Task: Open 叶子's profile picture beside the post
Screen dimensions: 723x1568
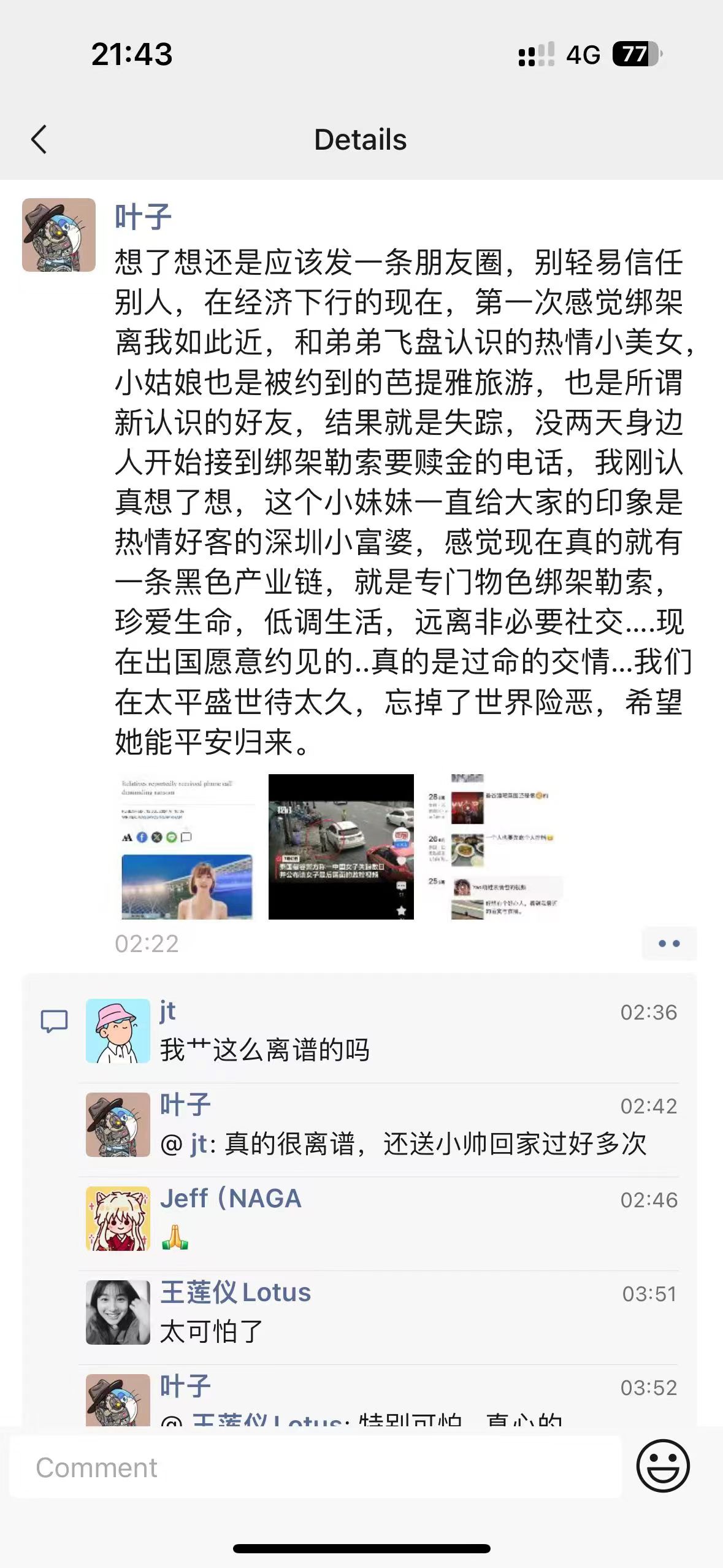Action: 59,235
